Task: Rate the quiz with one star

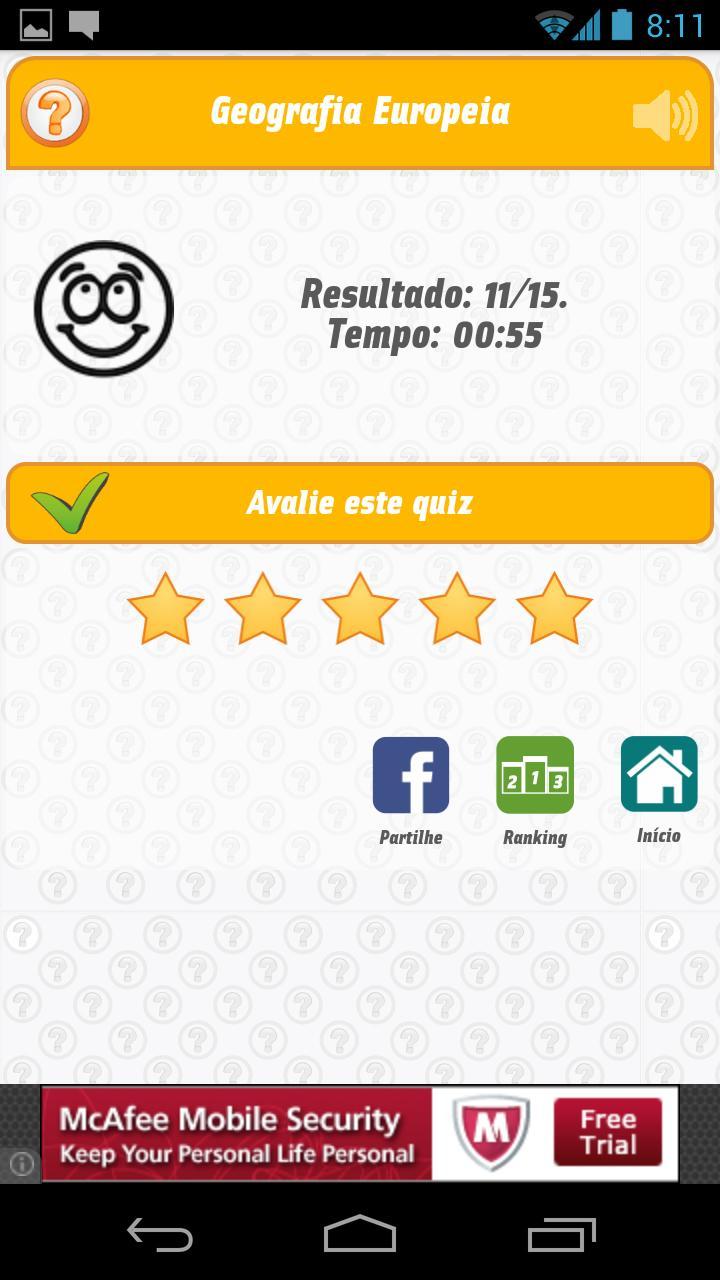Action: pos(169,608)
